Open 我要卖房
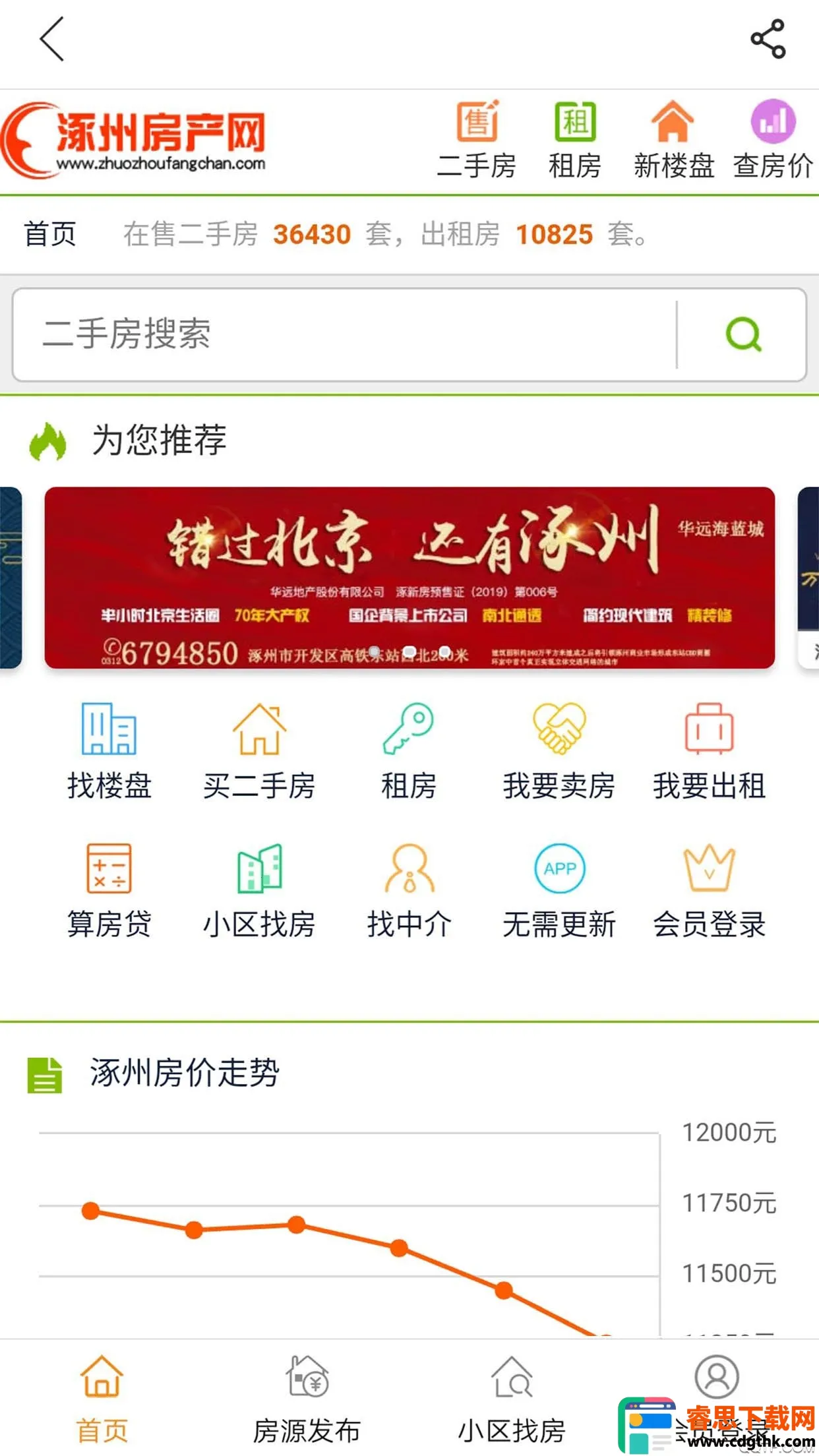The width and height of the screenshot is (819, 1456). point(559,750)
